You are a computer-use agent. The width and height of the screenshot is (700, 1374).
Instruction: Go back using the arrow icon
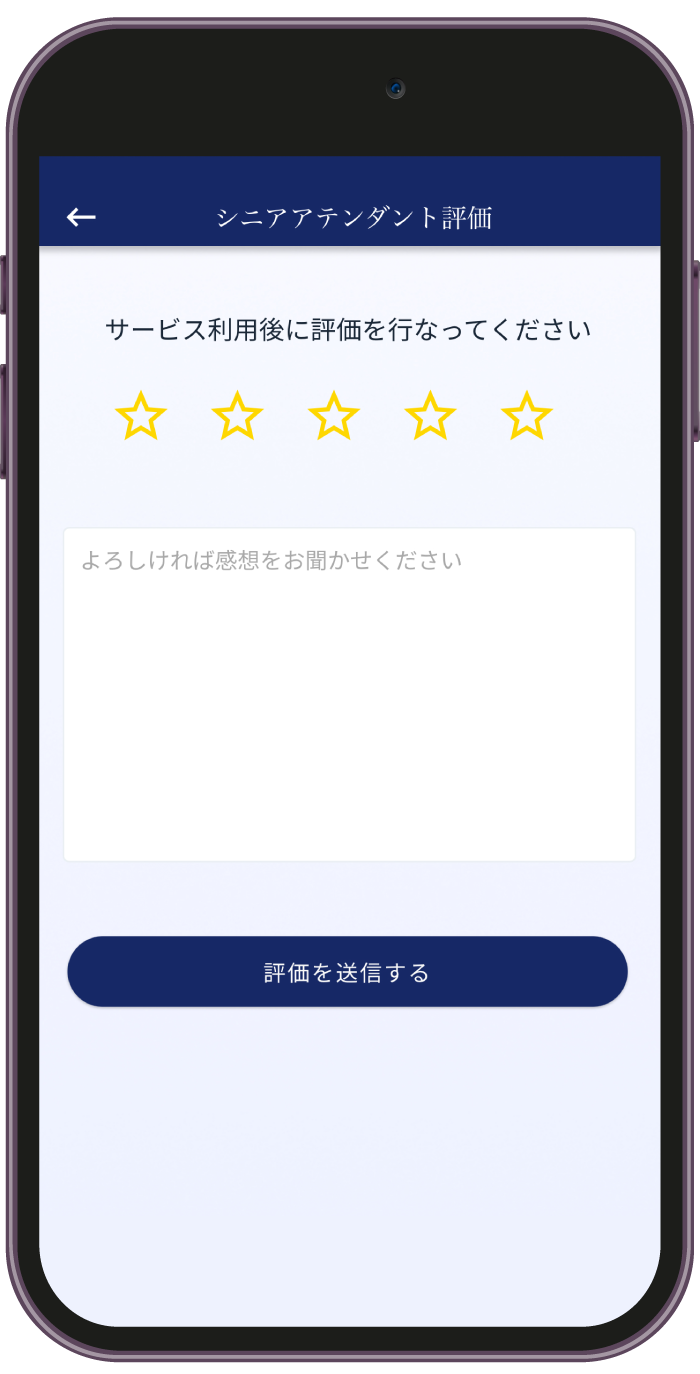point(81,217)
